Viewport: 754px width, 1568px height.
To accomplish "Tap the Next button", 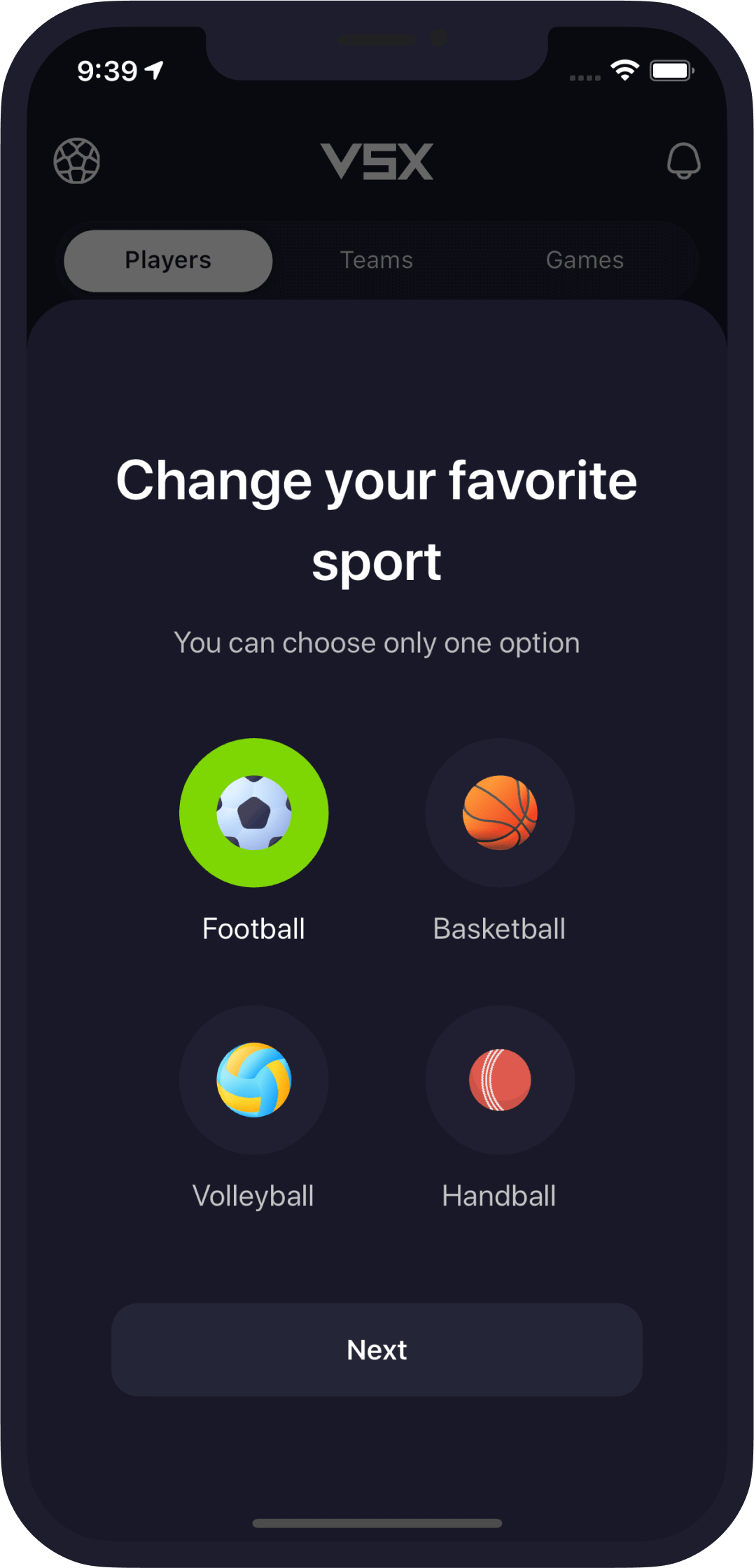I will click(377, 1350).
